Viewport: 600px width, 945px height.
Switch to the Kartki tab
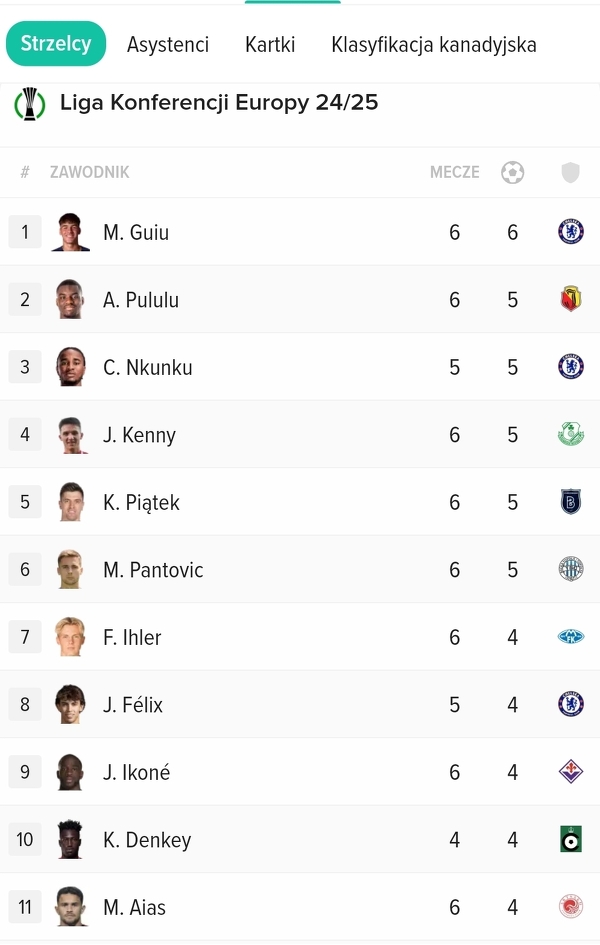pyautogui.click(x=270, y=44)
